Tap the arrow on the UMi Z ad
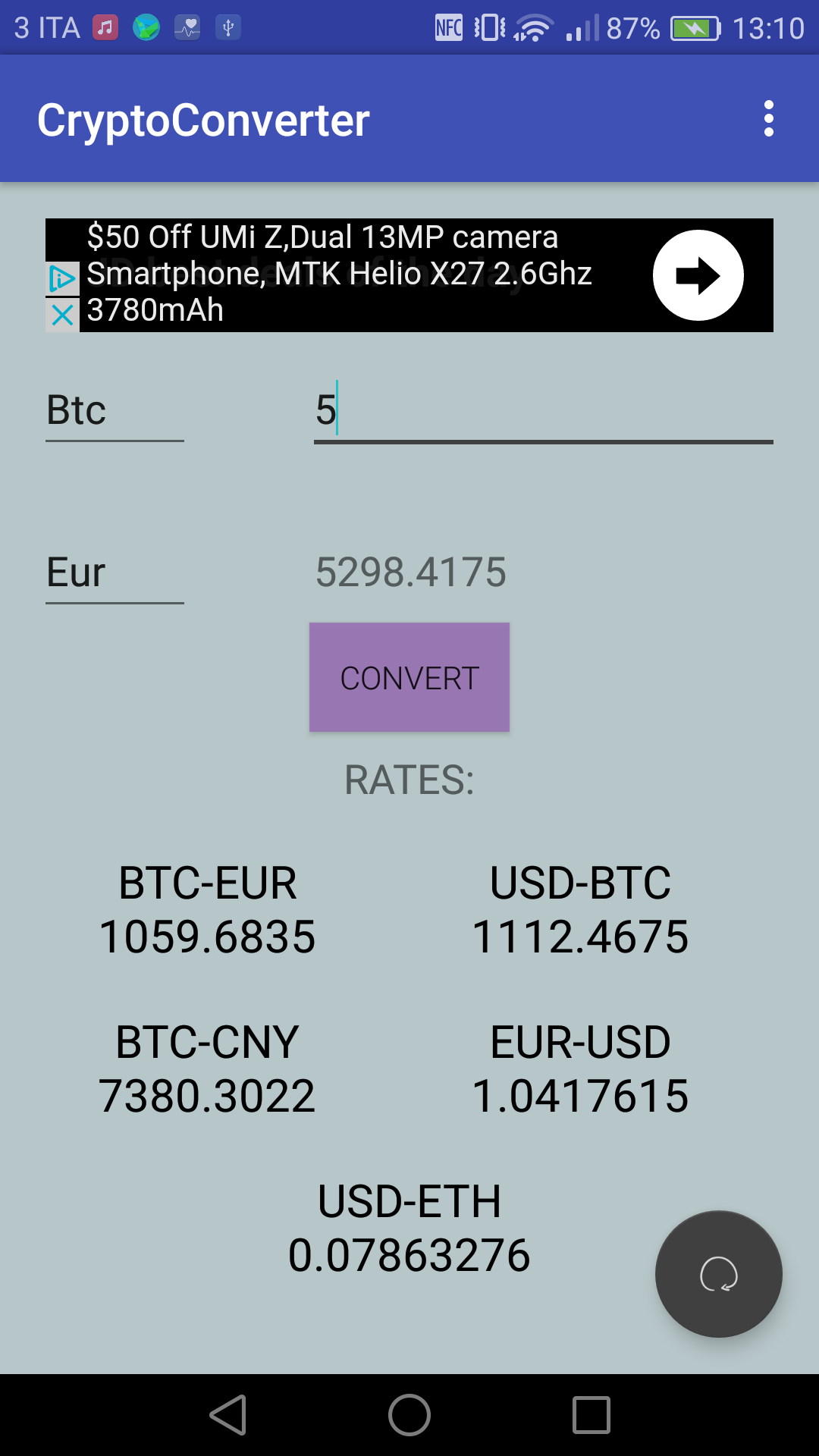819x1456 pixels. (698, 275)
